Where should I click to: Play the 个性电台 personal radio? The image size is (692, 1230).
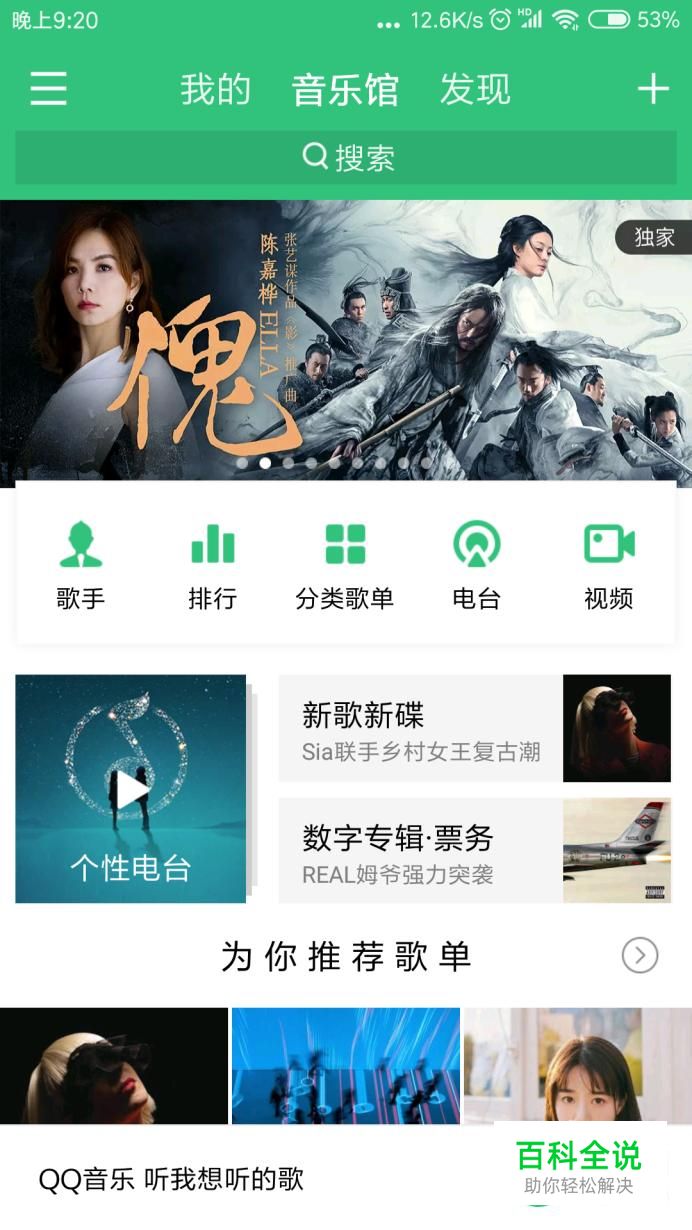click(131, 789)
